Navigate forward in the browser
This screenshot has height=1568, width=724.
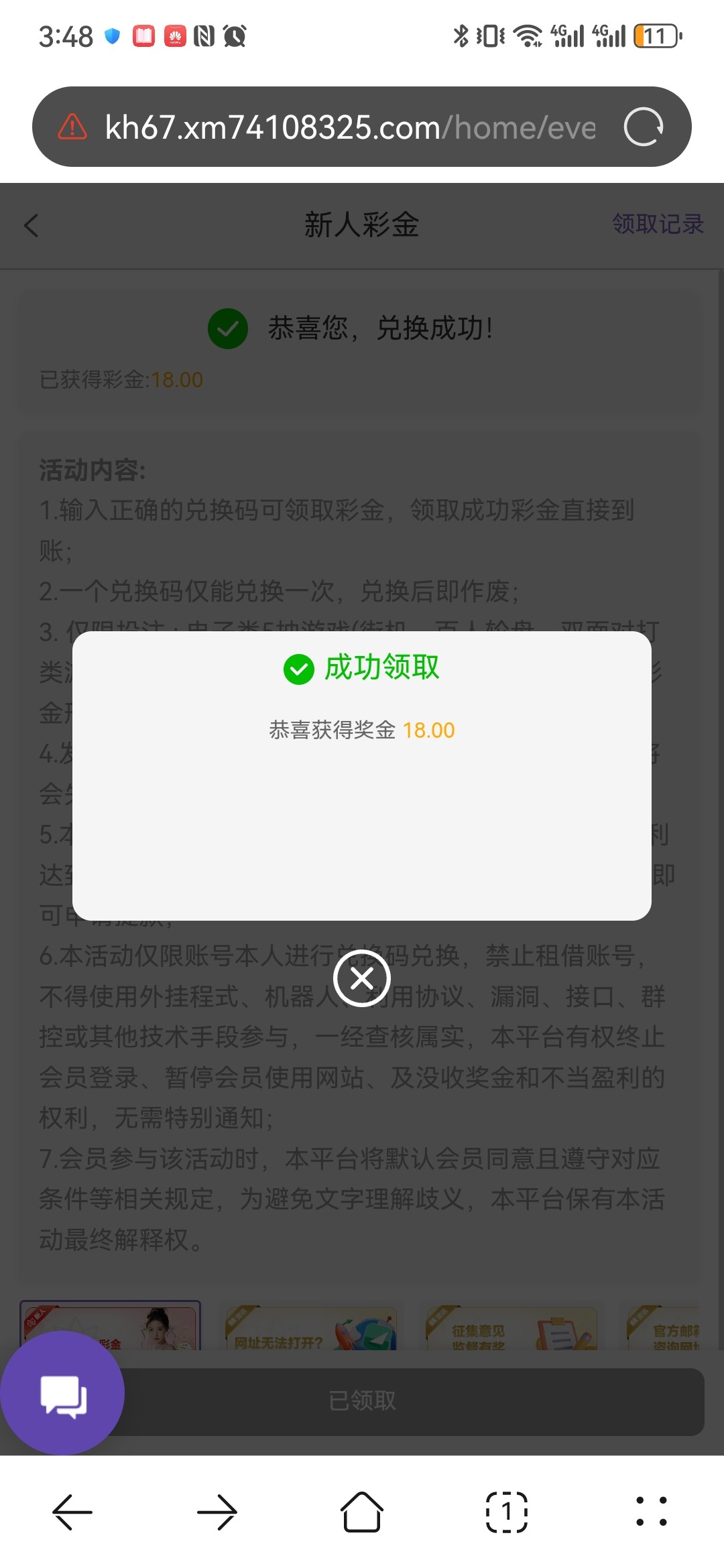point(217,1512)
